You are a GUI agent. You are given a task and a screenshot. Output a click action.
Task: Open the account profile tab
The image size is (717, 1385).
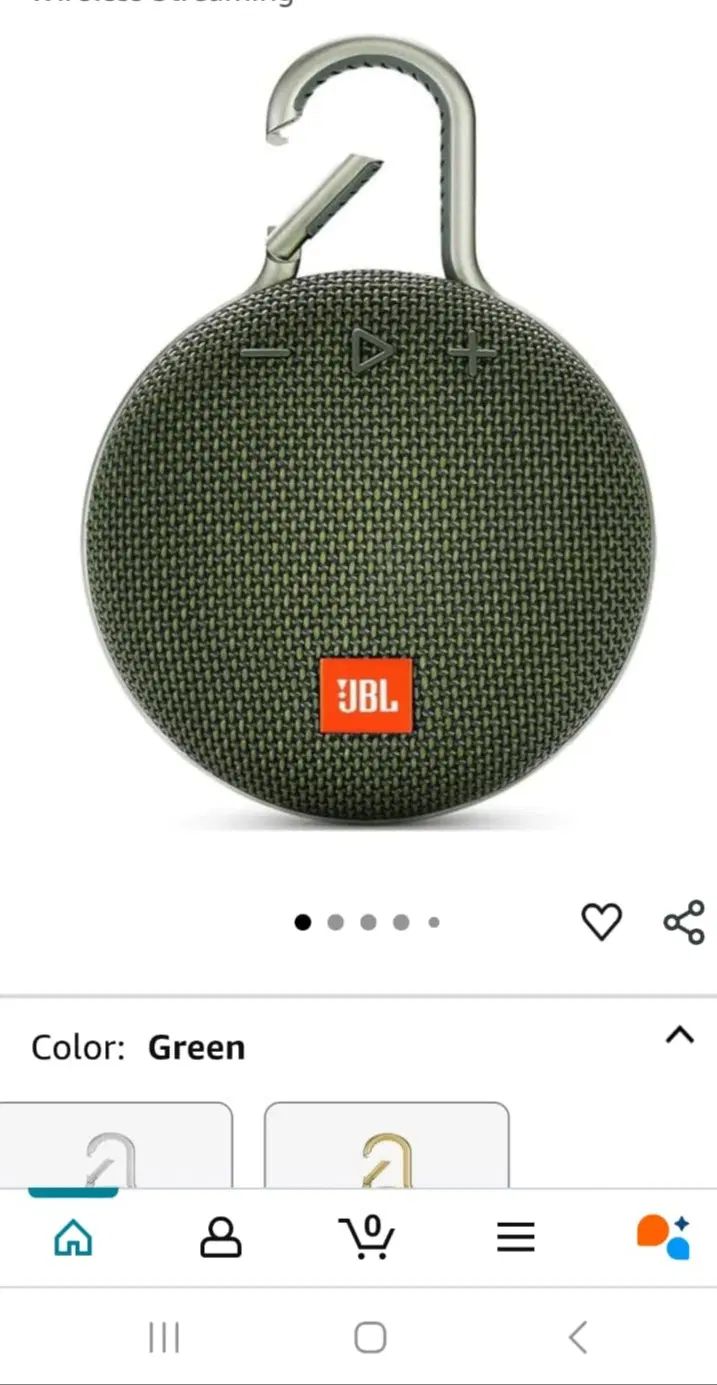(220, 1238)
